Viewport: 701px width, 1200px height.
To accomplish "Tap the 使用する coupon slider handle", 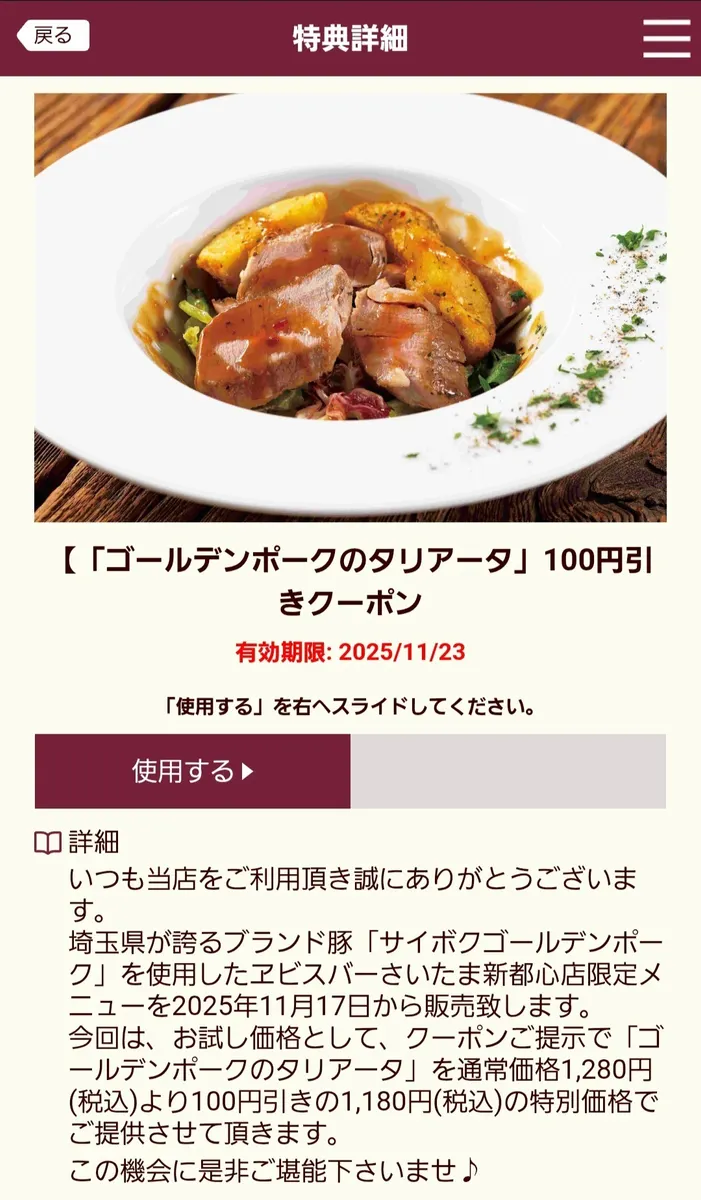I will coord(193,771).
